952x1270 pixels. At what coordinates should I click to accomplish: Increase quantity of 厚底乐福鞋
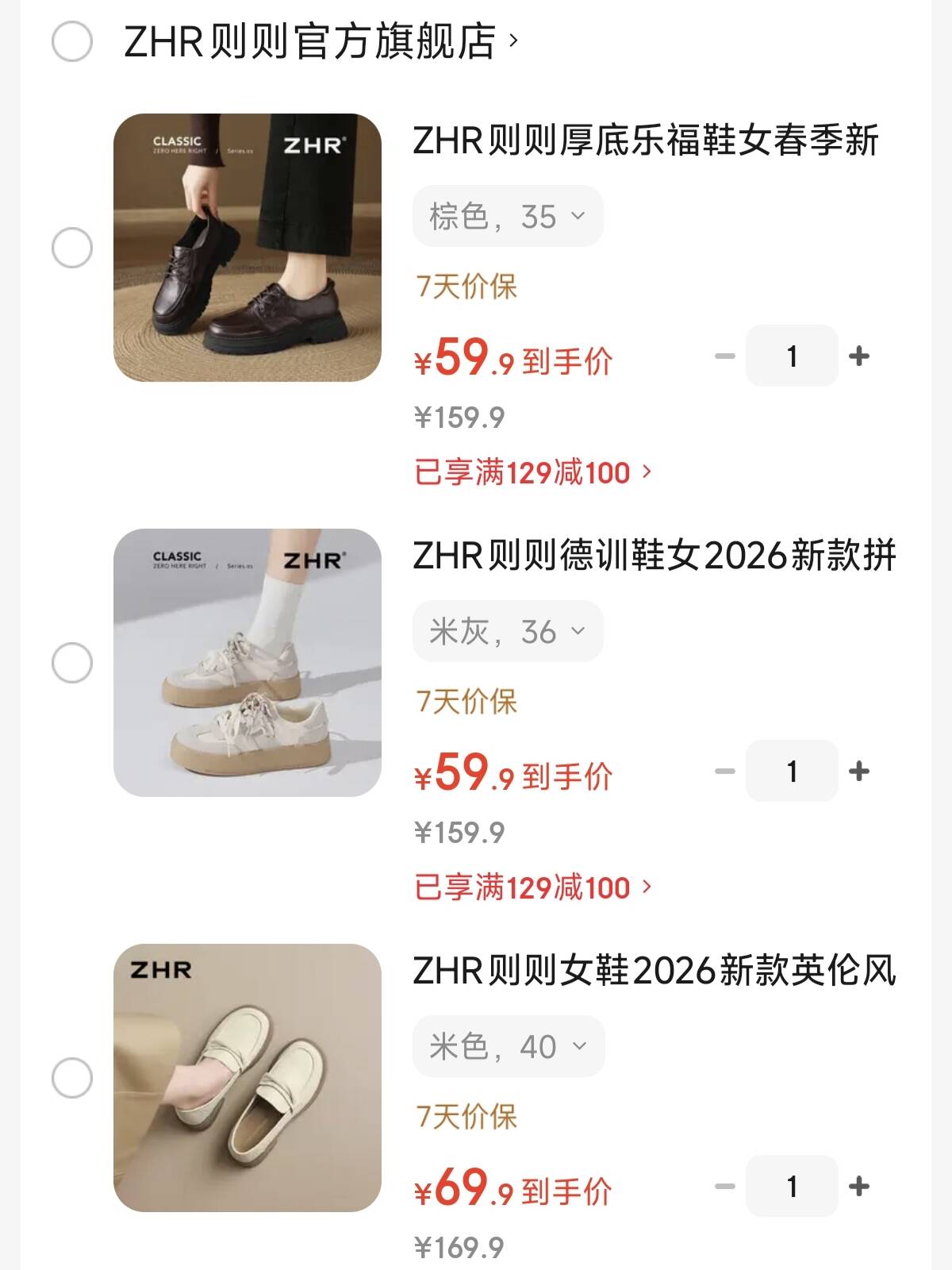[858, 356]
